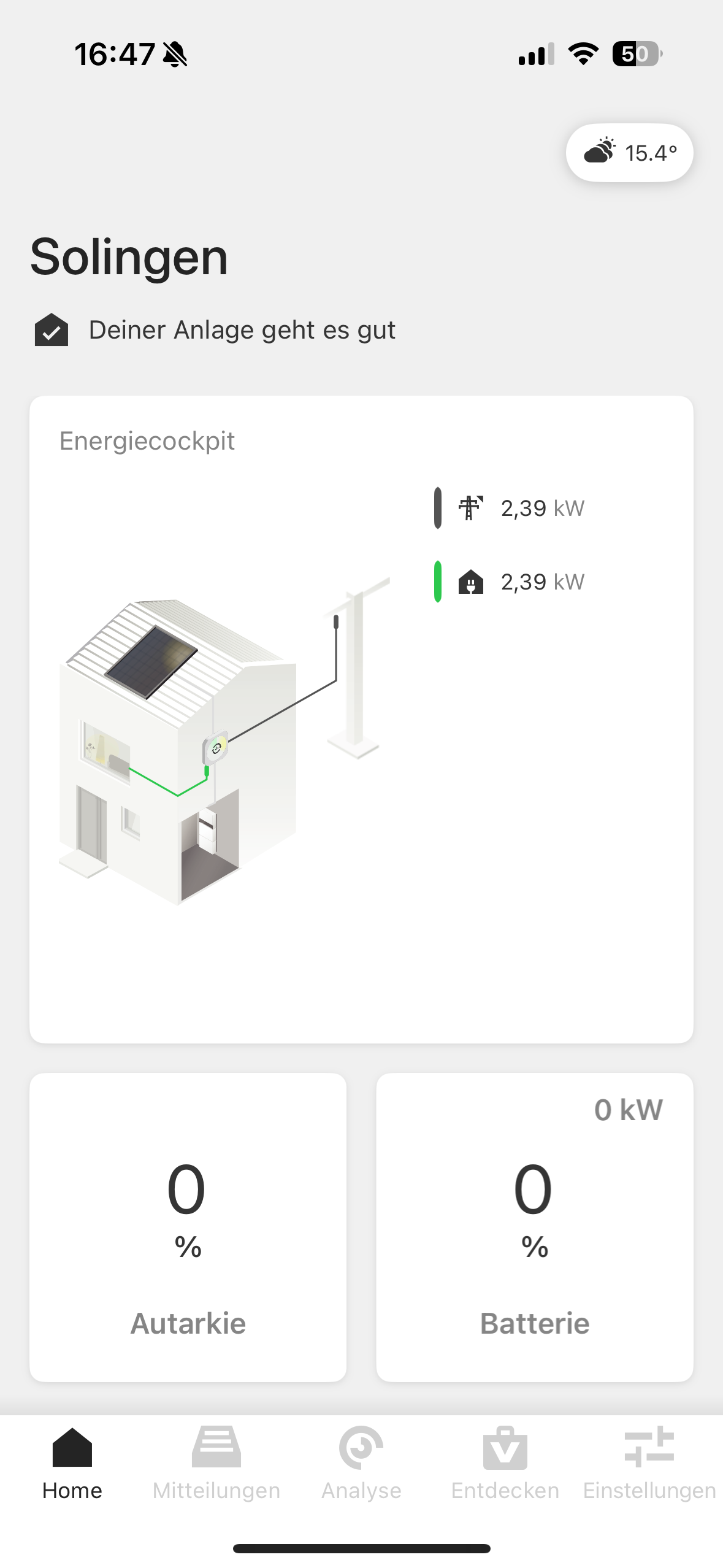Open the Batterie card
The image size is (723, 1568).
click(534, 1227)
